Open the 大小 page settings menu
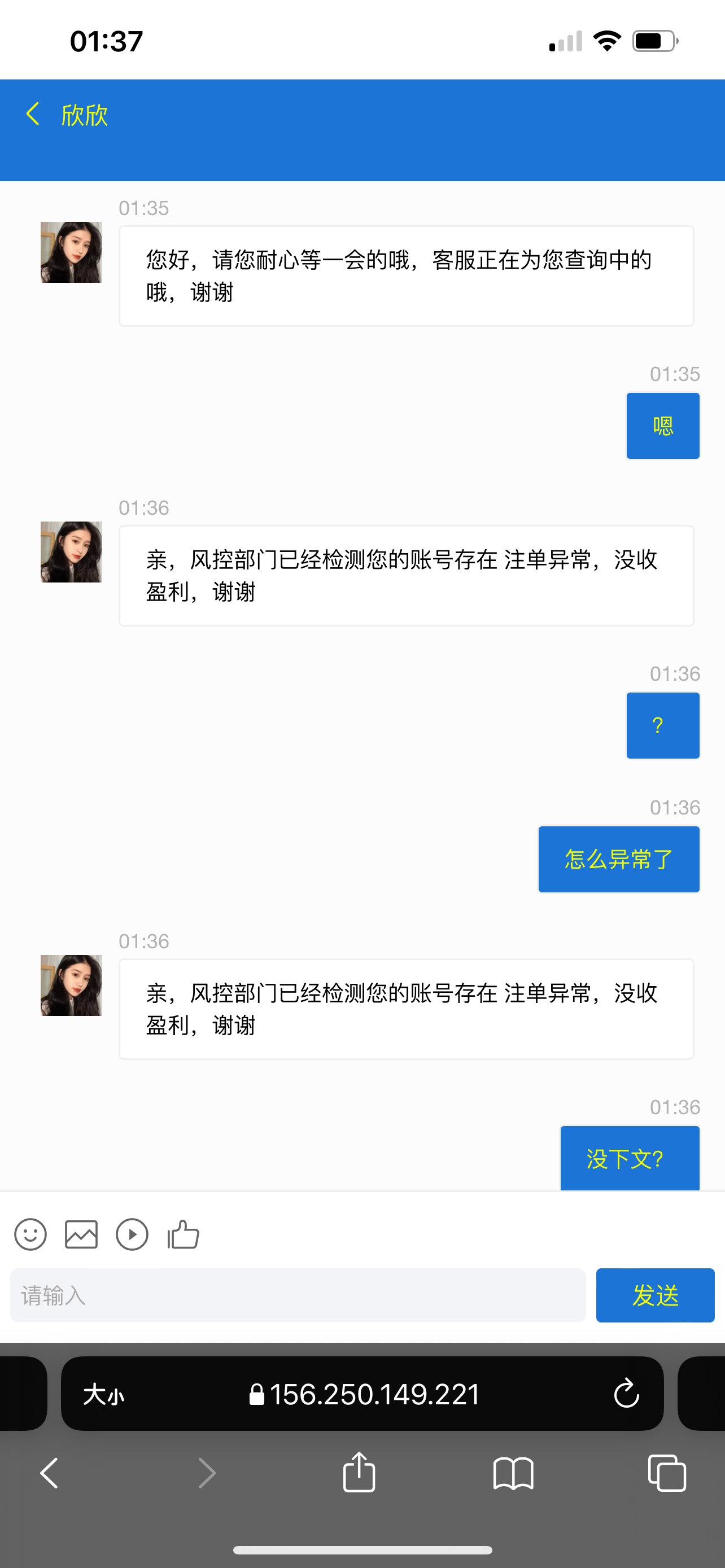 coord(103,1394)
